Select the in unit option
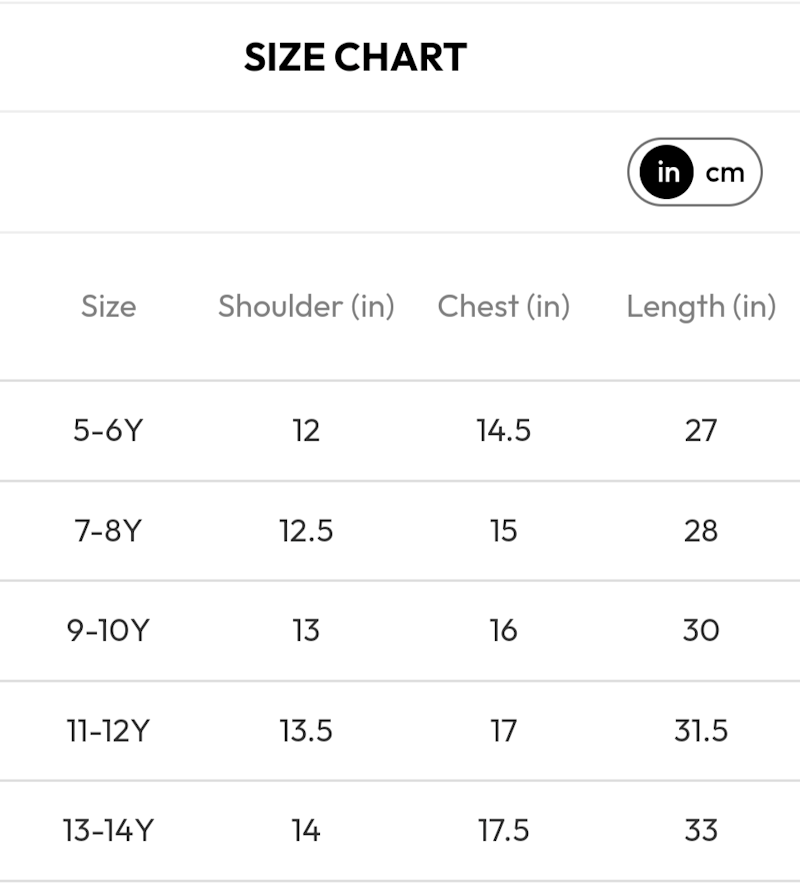 pyautogui.click(x=668, y=173)
